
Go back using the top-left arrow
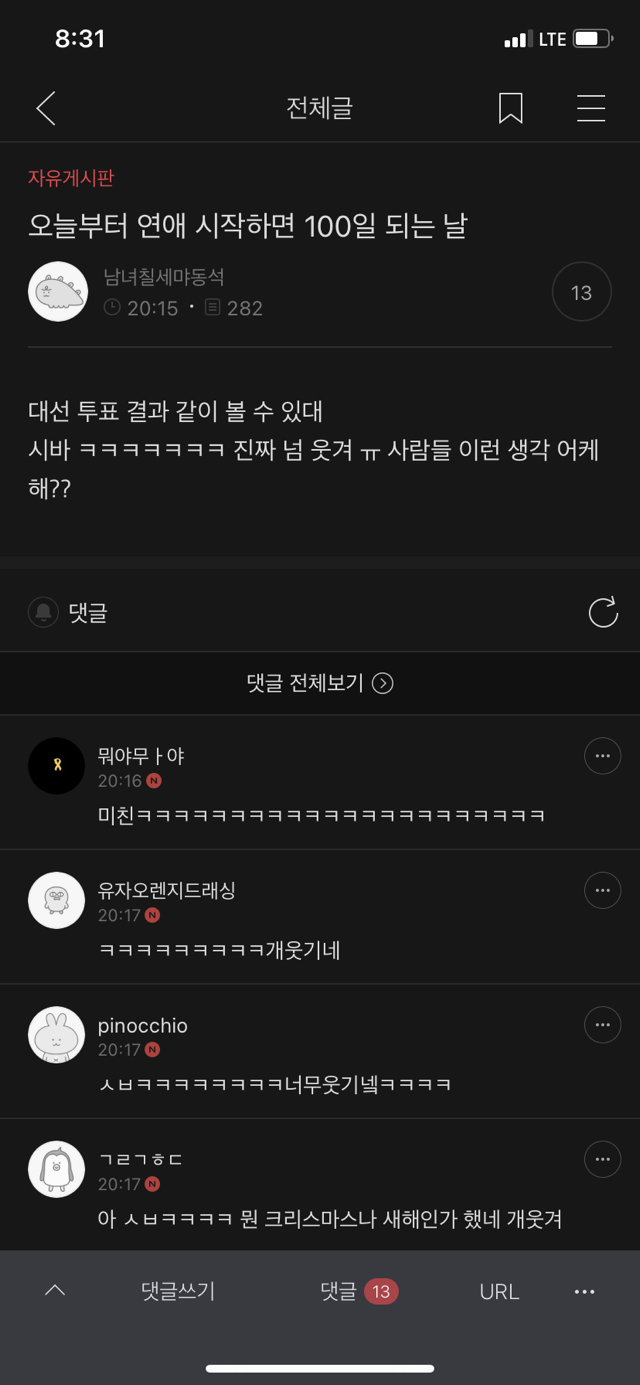[x=46, y=108]
